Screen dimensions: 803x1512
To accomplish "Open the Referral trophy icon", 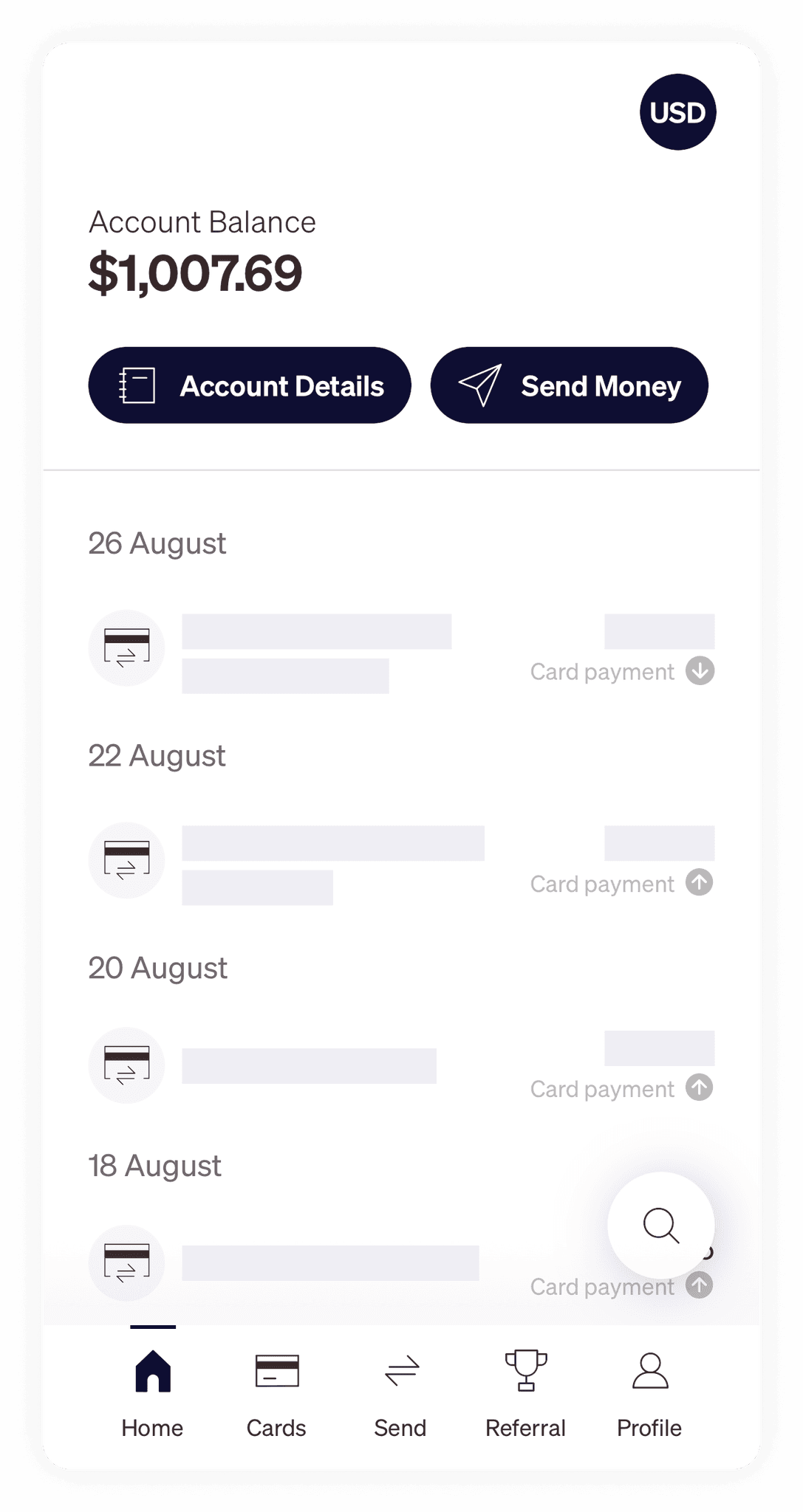I will [524, 1371].
